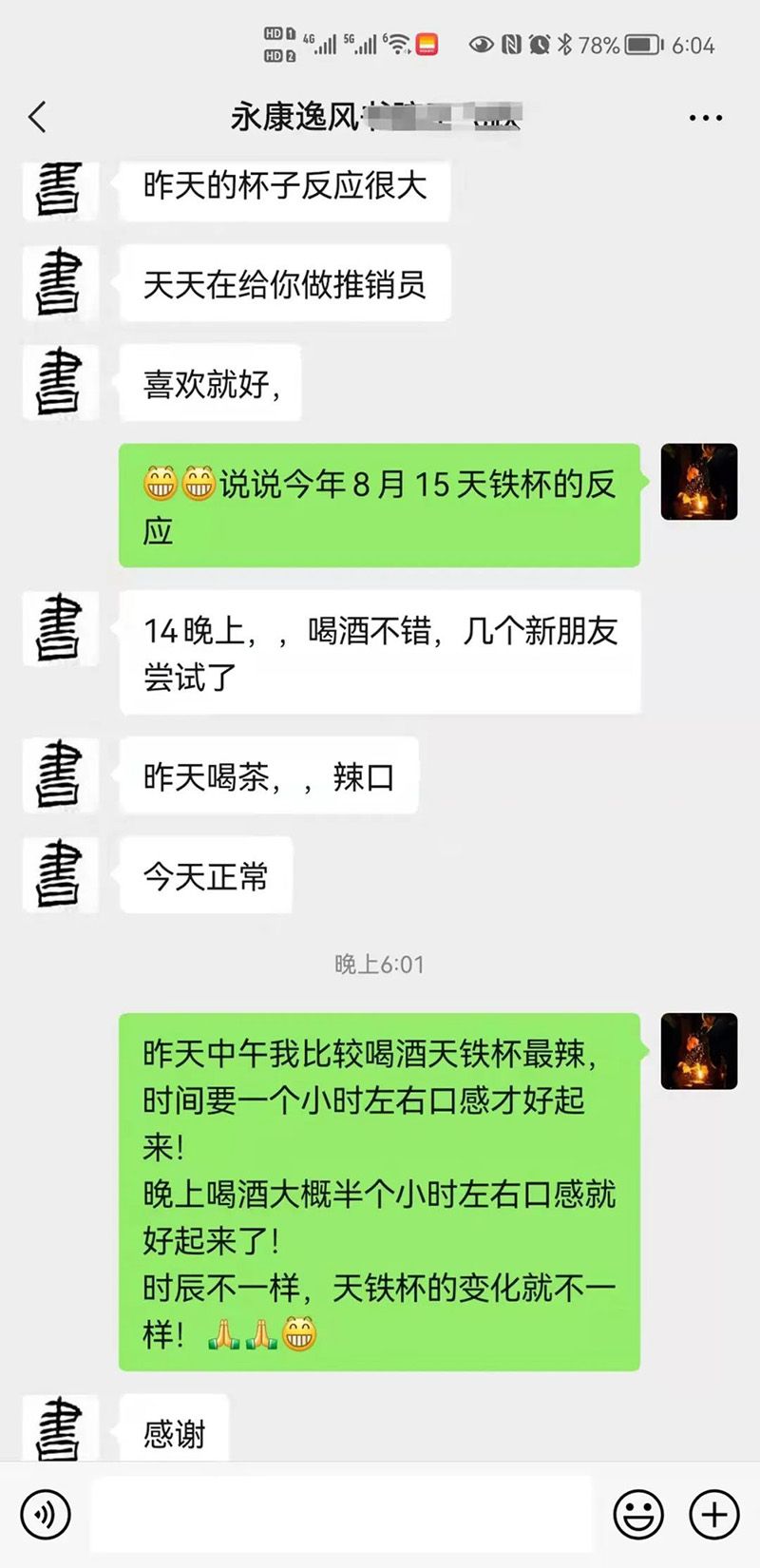Open my avatar beside the 昨天中午 message
Viewport: 760px width, 1568px height.
coord(699,1051)
